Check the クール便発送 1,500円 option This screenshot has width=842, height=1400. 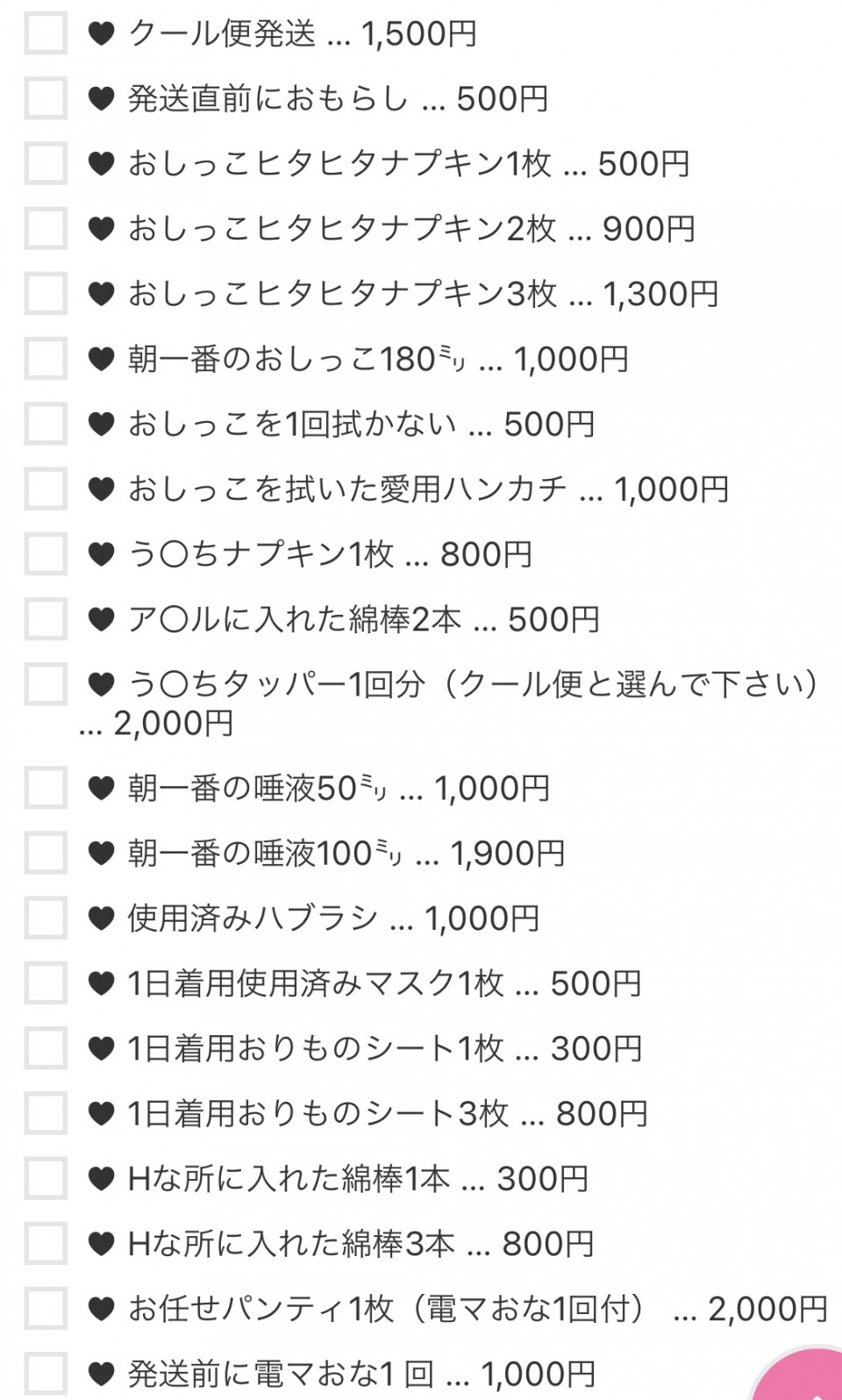[46, 34]
